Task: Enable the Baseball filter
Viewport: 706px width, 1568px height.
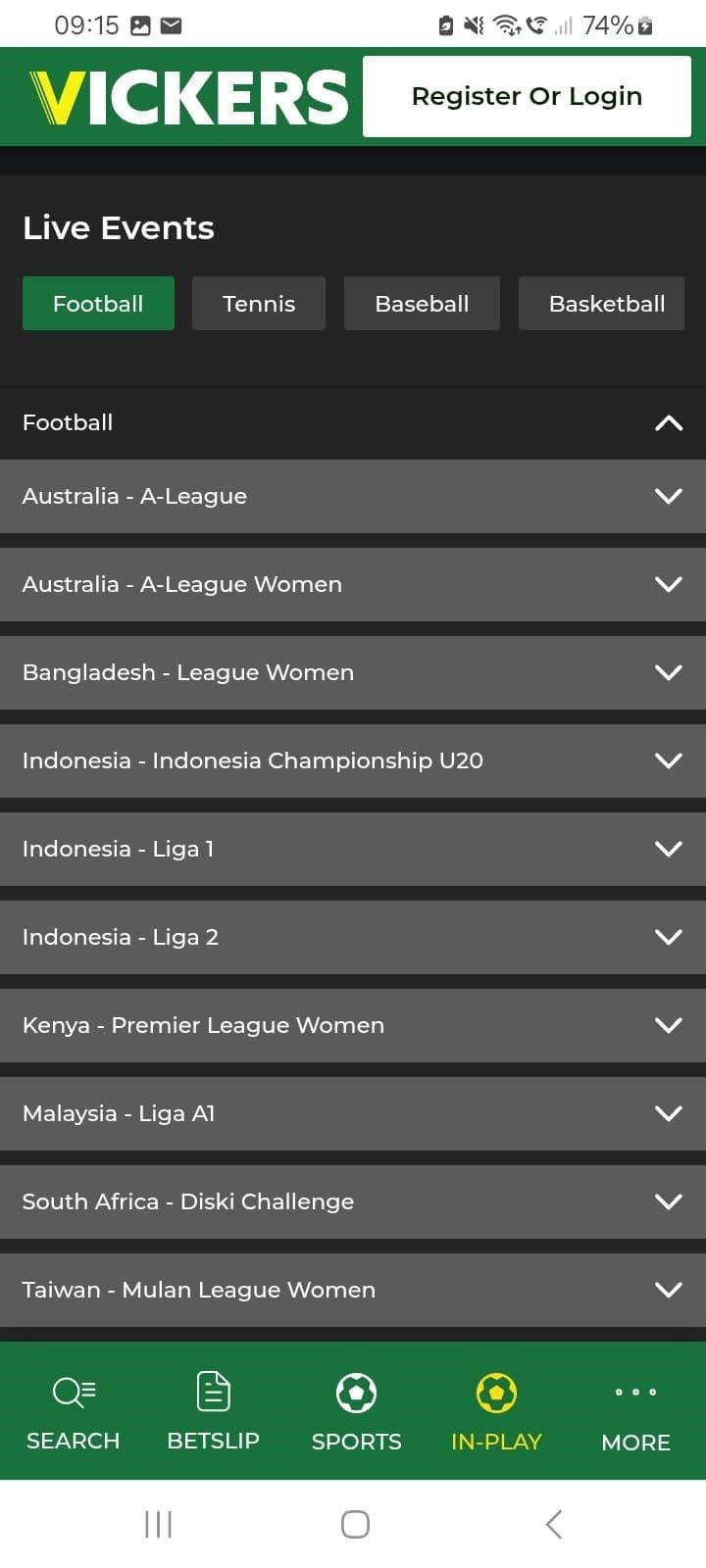Action: click(422, 303)
